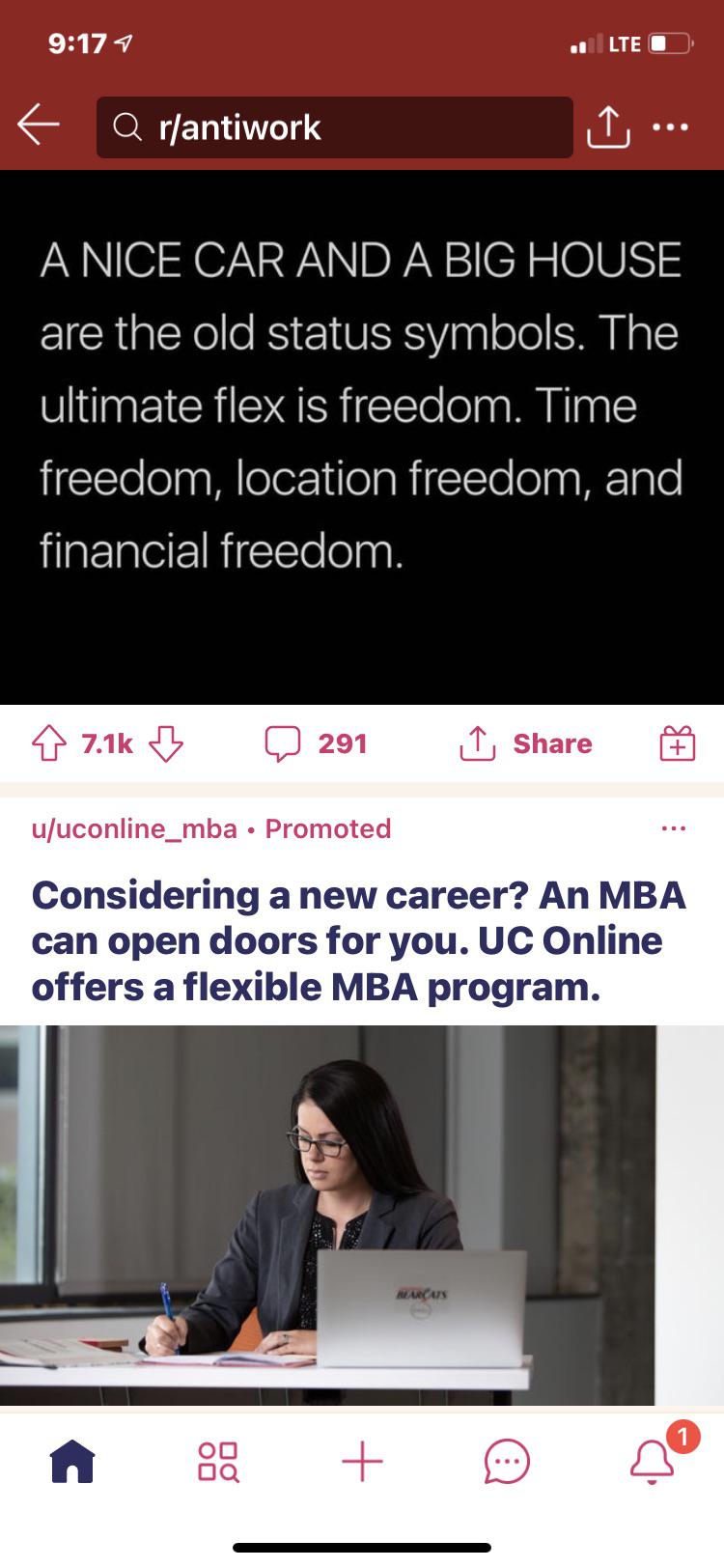Open the promoted post's options menu
Screen dimensions: 724x1568
point(673,828)
